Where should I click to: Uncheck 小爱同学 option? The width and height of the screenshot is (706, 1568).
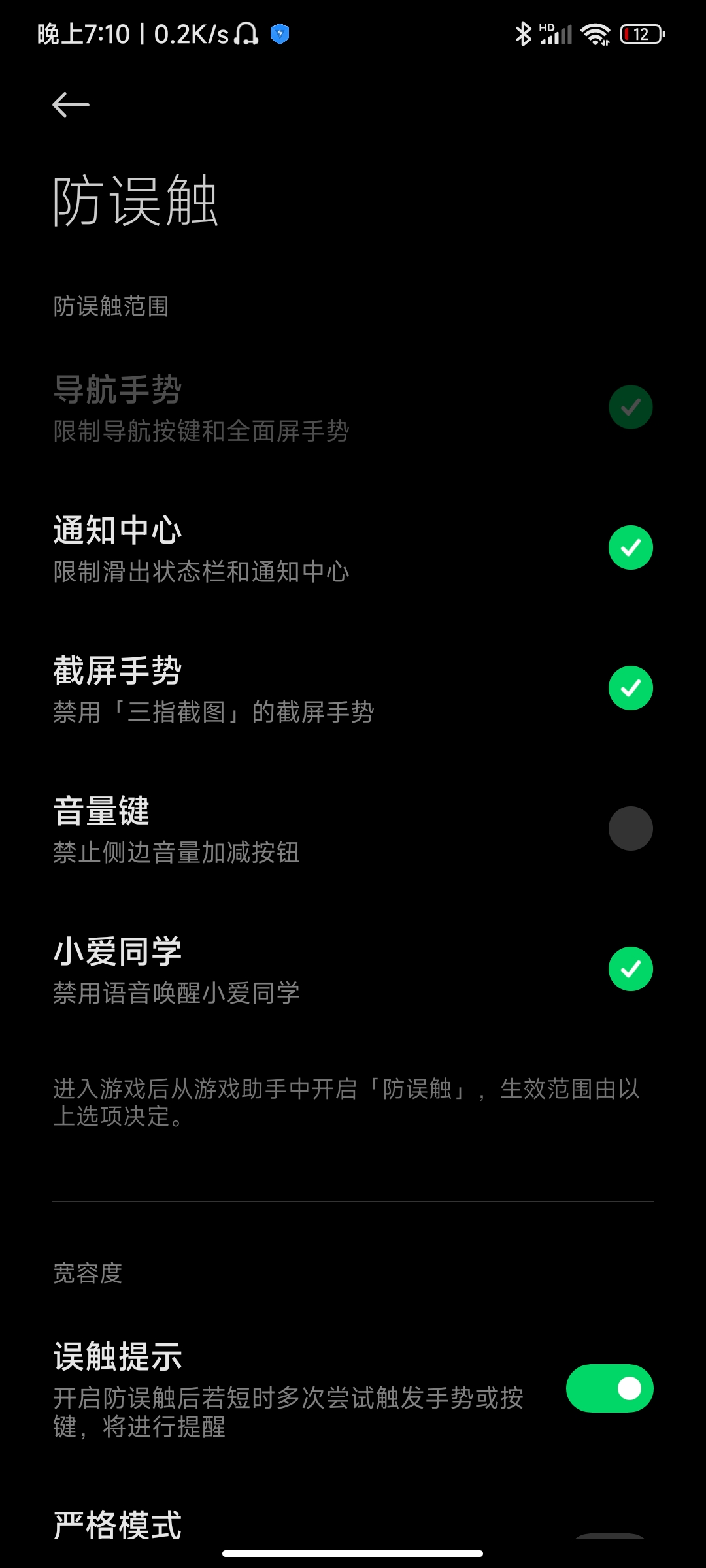point(630,969)
